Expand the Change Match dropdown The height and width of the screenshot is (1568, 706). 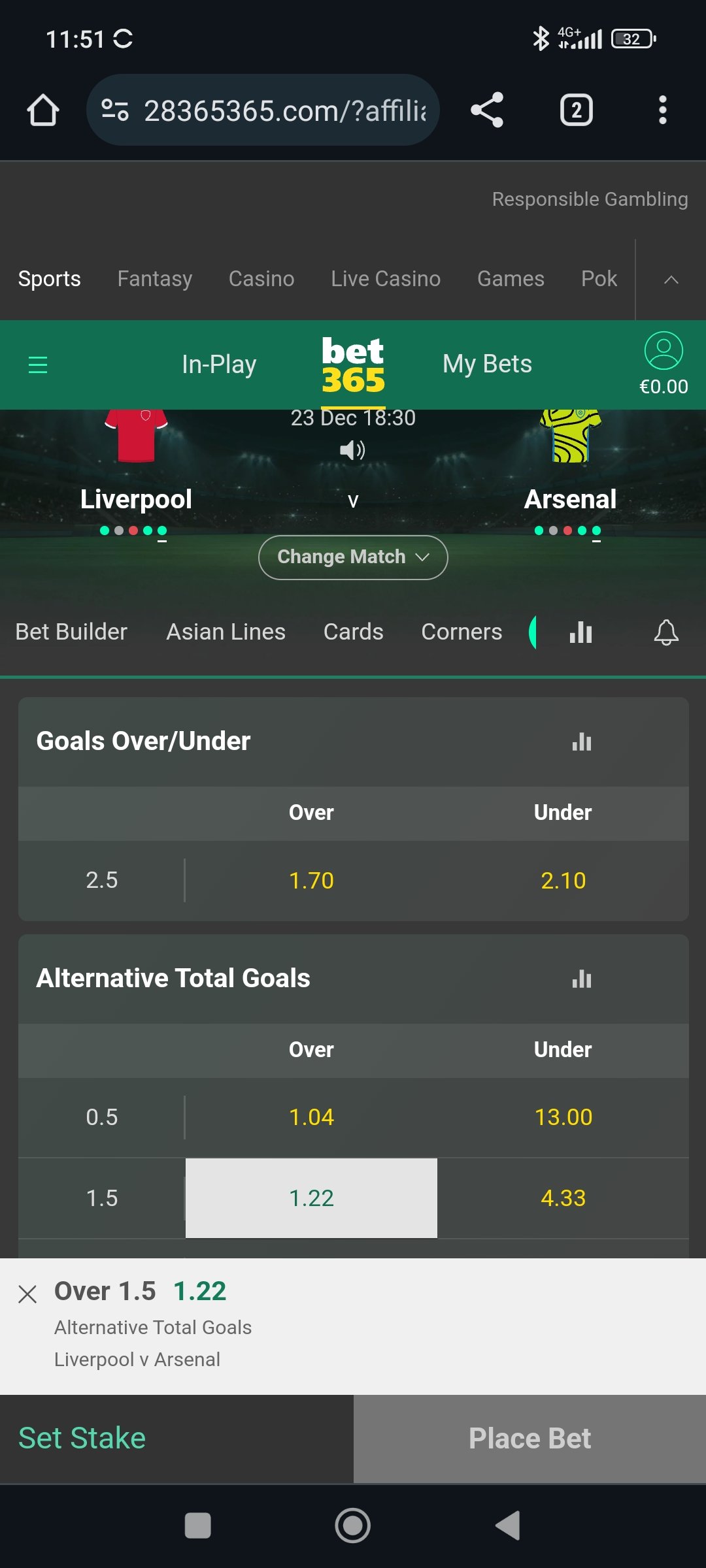[x=353, y=557]
